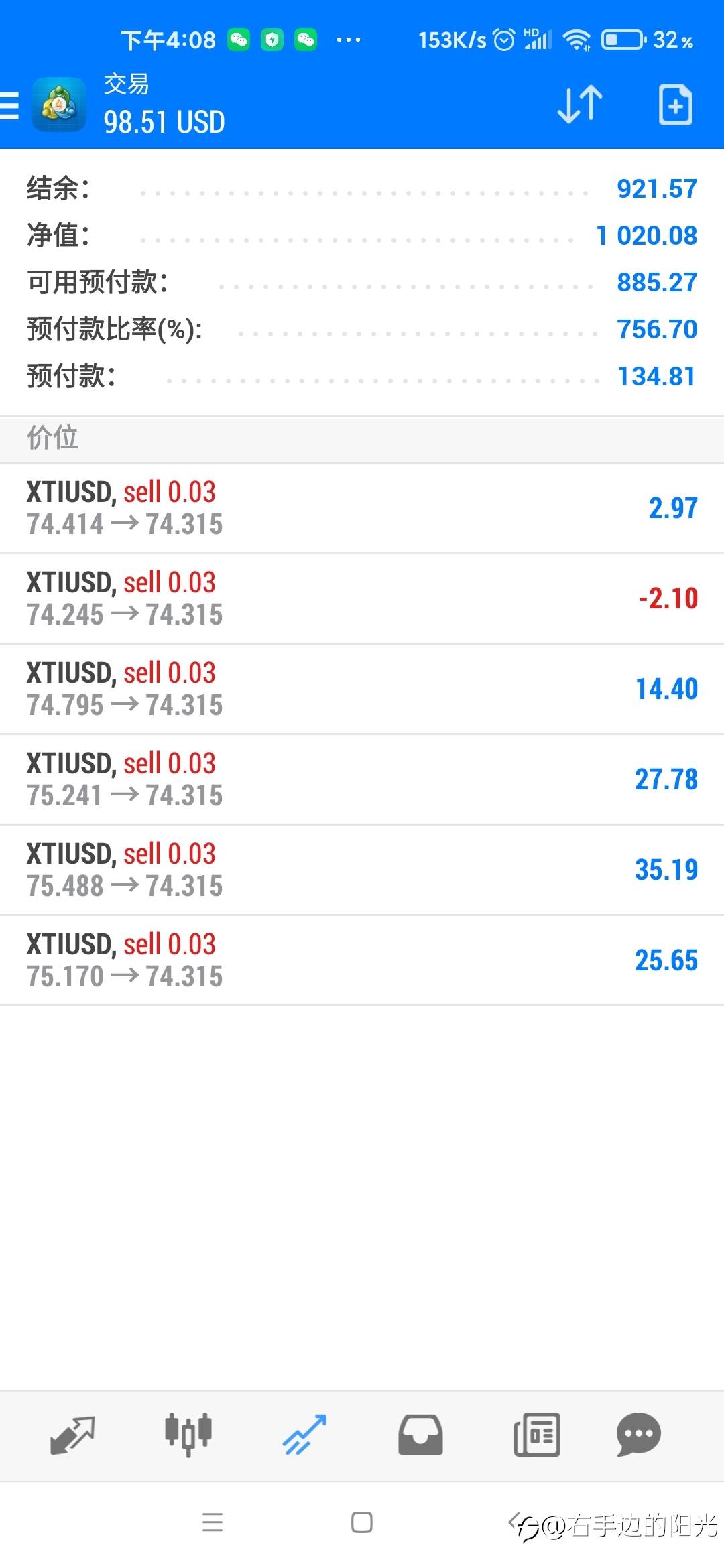Tap the system home button
This screenshot has width=724, height=1568.
[362, 1523]
